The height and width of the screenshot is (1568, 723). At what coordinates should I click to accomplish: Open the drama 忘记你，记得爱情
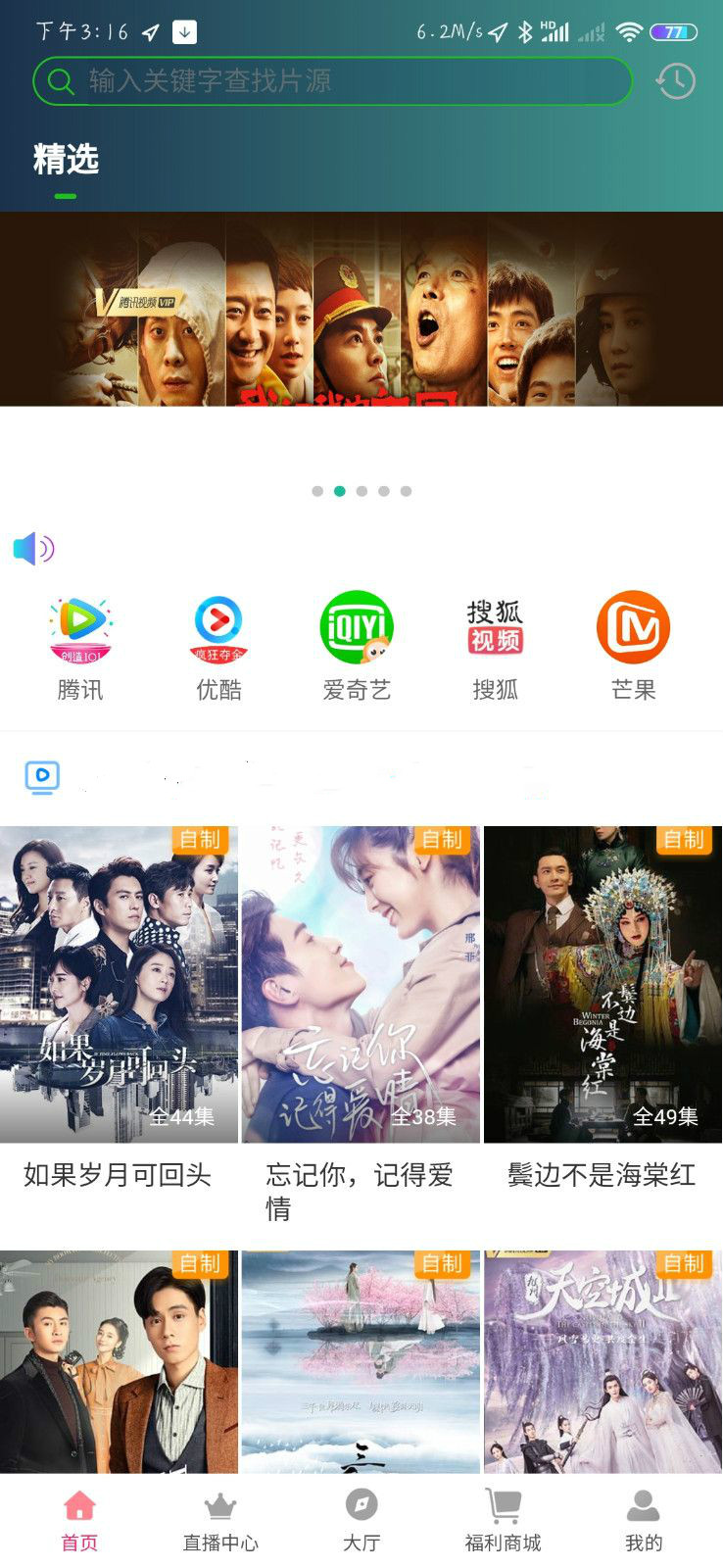tap(361, 985)
